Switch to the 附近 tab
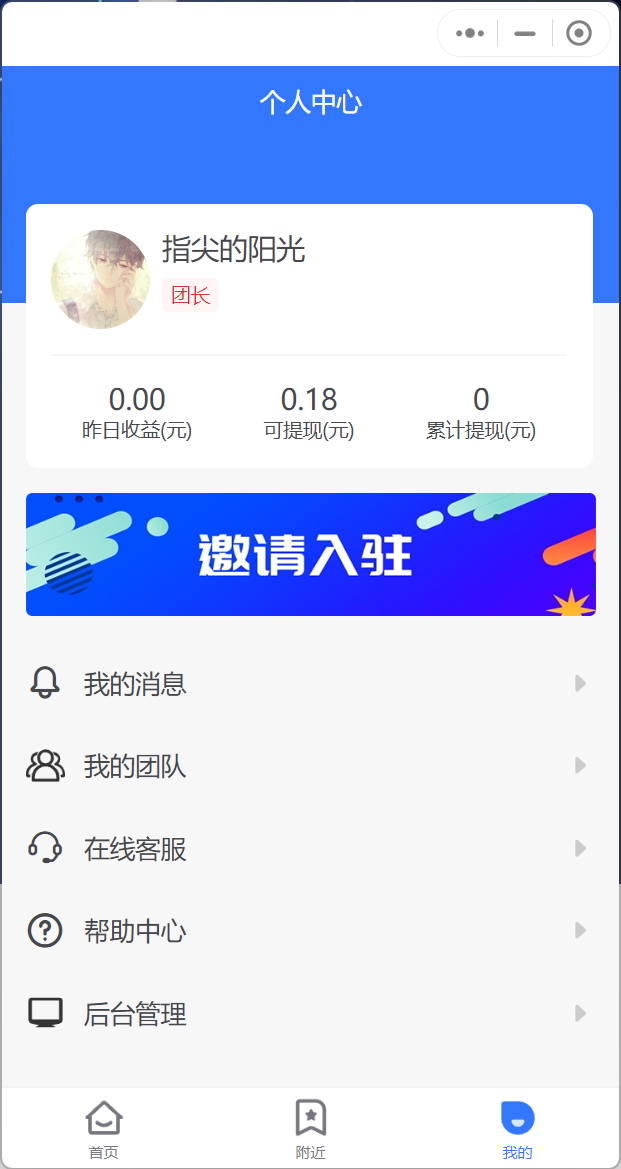The image size is (621, 1169). coord(310,1129)
